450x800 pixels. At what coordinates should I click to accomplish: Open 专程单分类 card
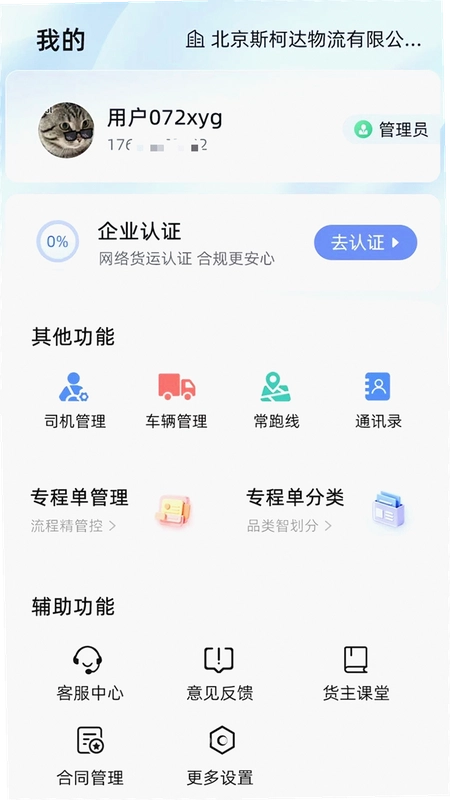pos(327,509)
